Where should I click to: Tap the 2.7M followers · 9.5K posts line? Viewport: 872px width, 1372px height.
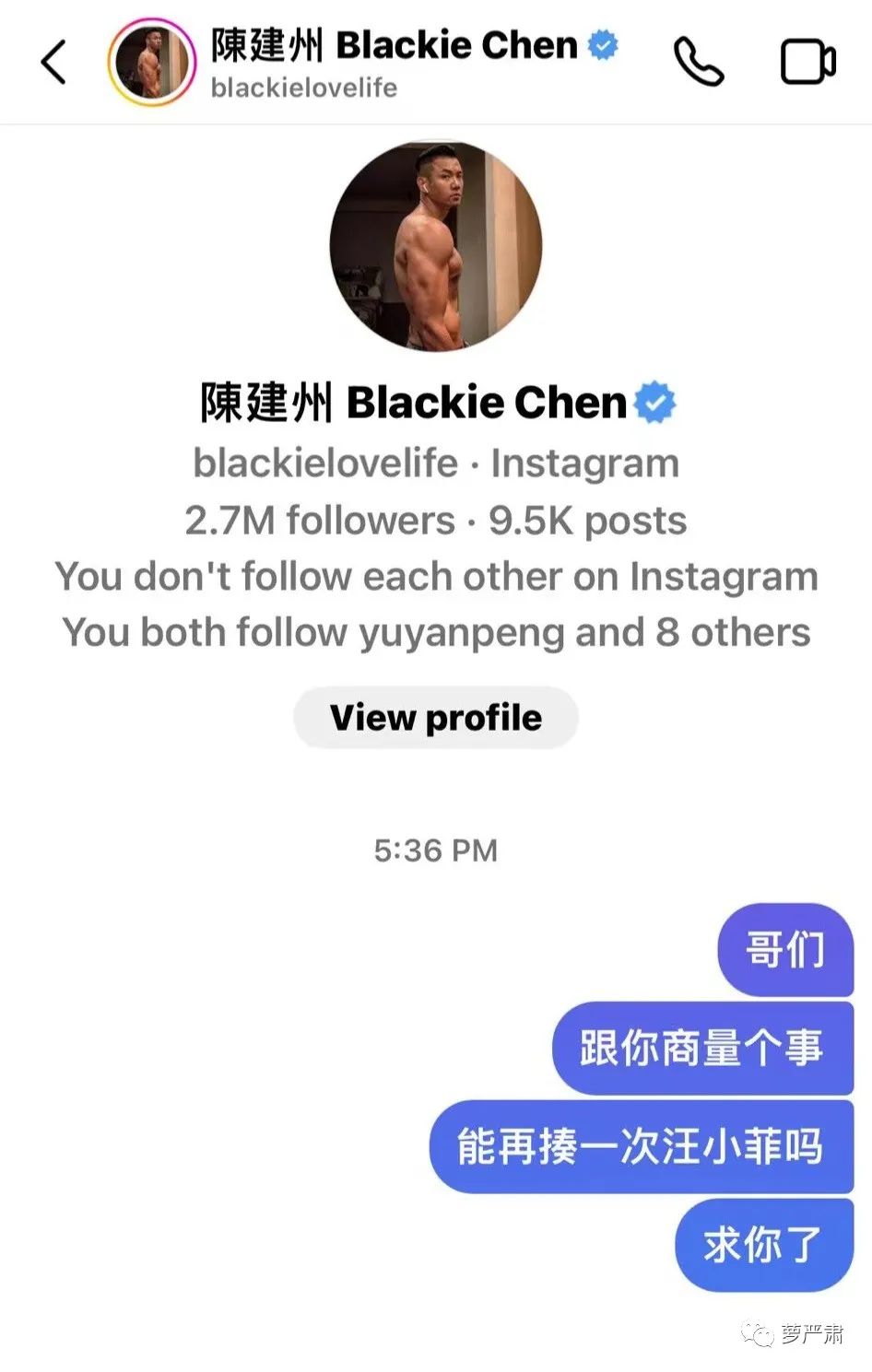pos(435,520)
